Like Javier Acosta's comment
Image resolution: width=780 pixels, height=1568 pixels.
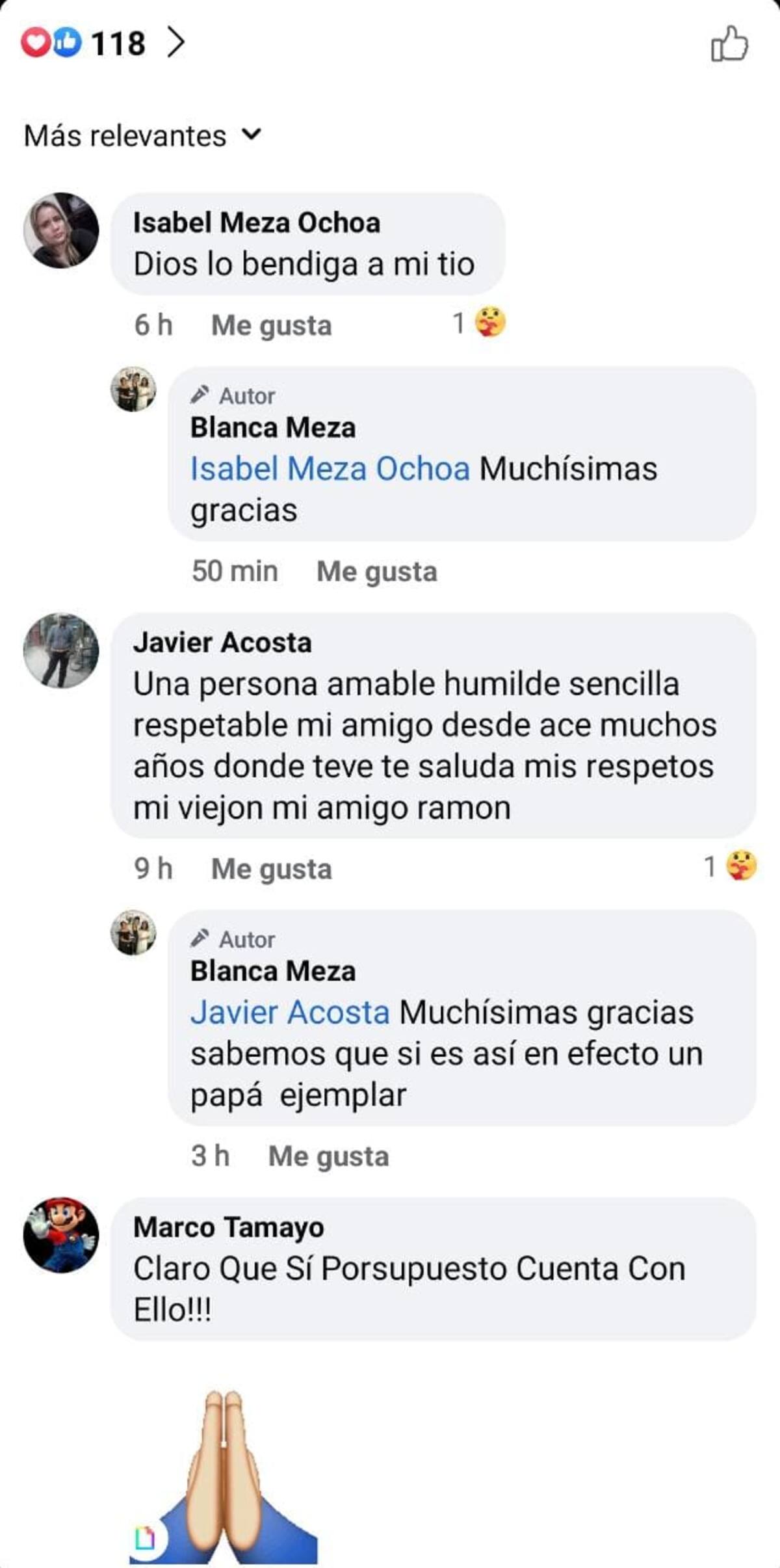(271, 869)
